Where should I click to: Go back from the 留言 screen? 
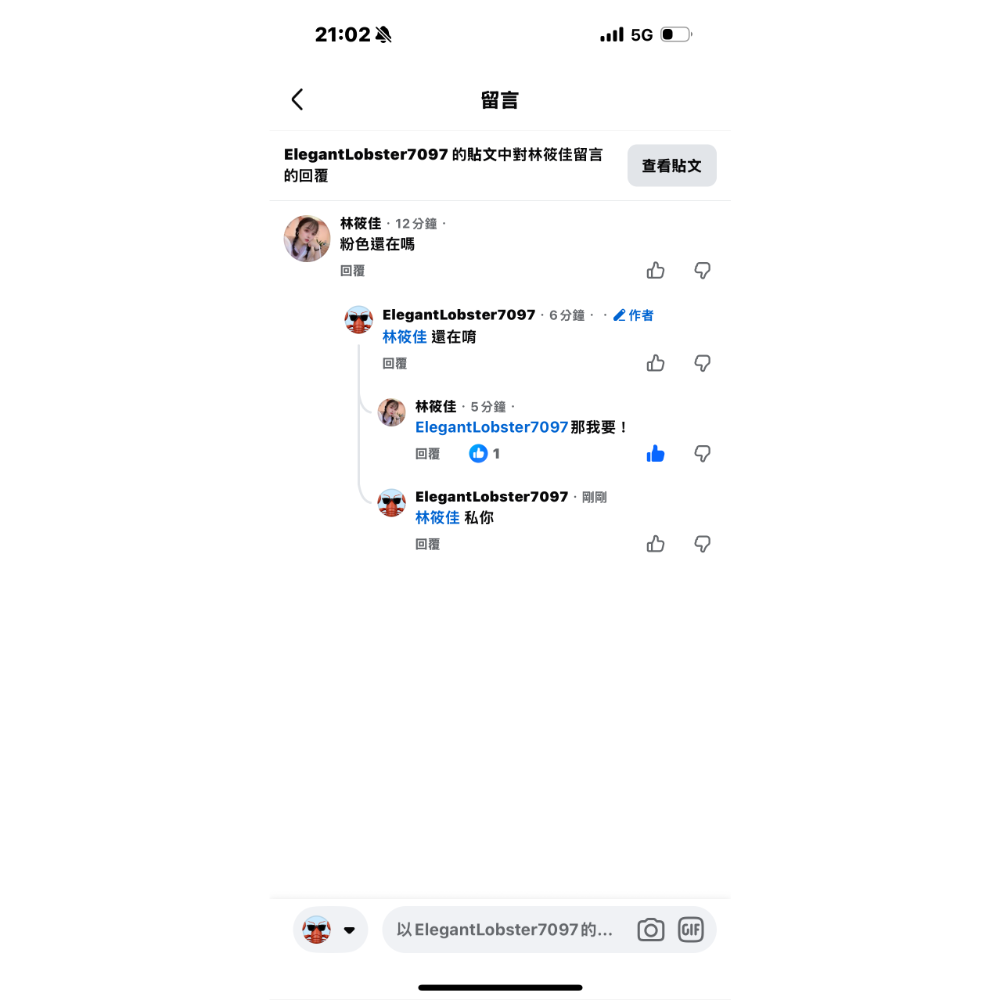point(297,99)
